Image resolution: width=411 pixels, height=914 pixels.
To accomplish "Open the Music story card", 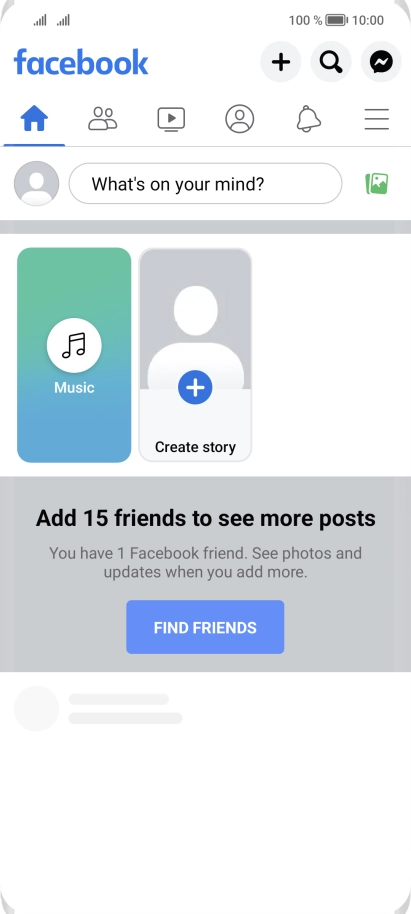I will [74, 355].
